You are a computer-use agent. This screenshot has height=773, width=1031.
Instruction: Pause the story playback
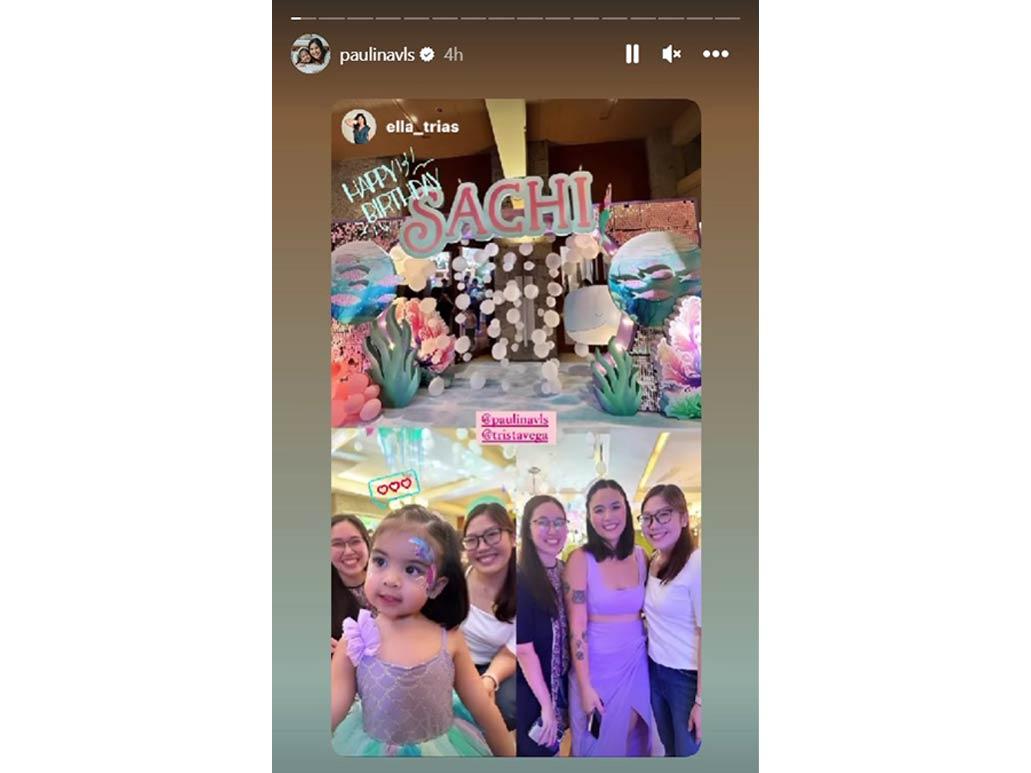click(x=632, y=54)
